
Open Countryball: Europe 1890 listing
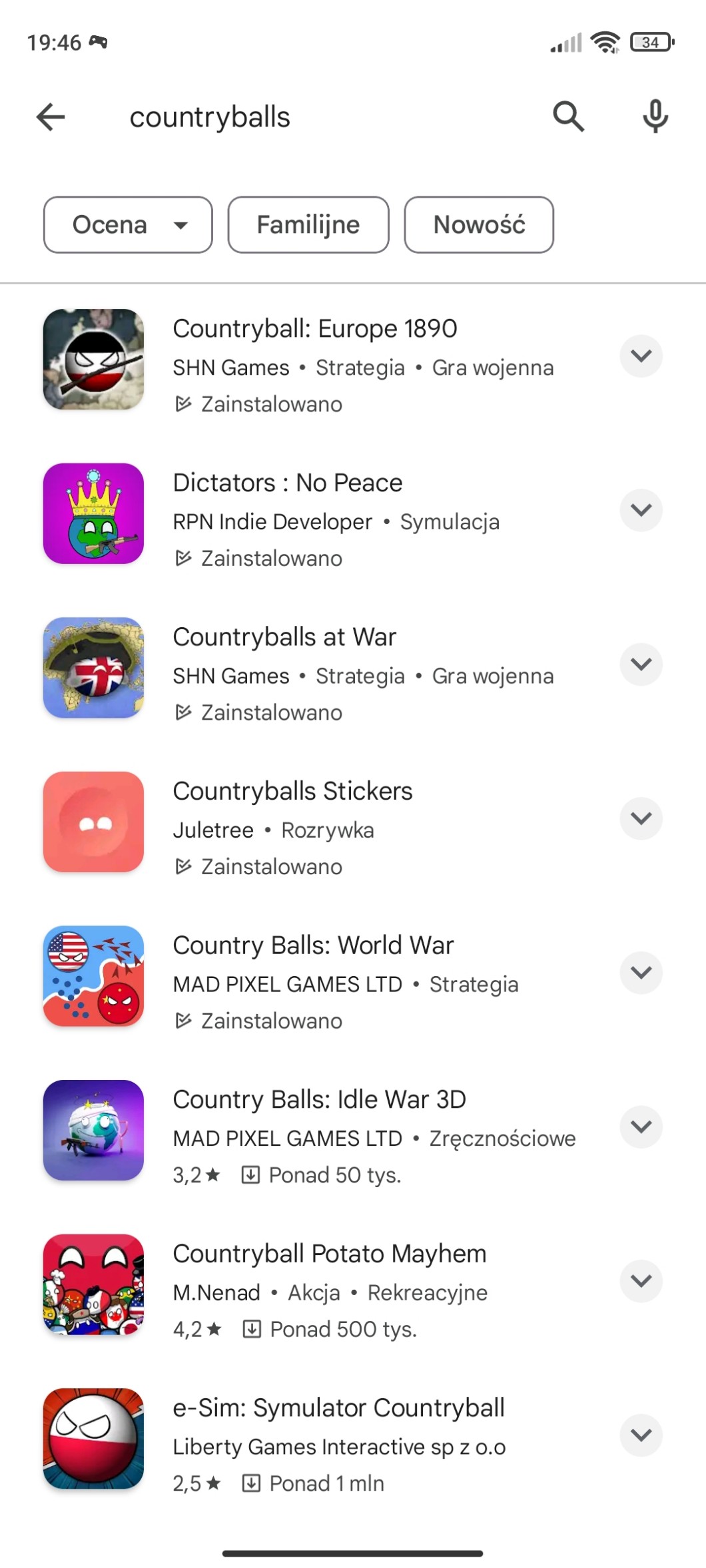click(314, 329)
